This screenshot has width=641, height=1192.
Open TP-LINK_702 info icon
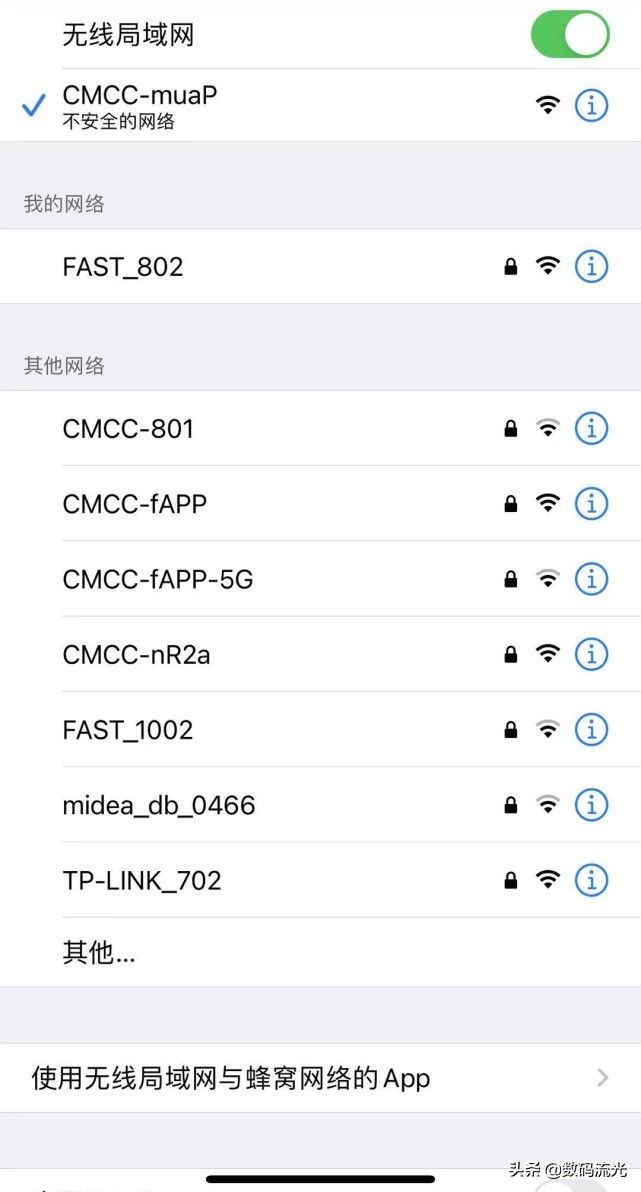coord(591,881)
